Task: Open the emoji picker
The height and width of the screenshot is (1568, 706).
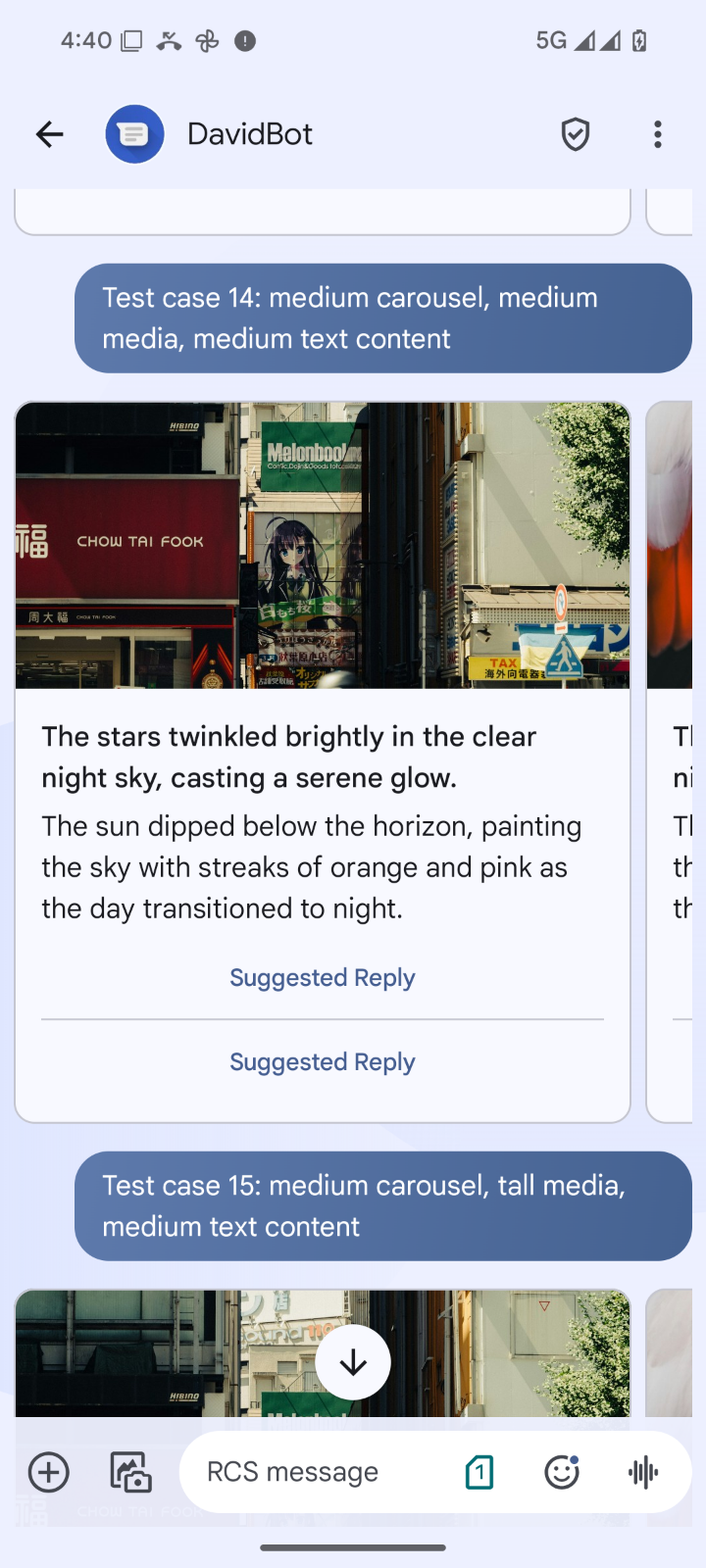Action: [x=562, y=1472]
